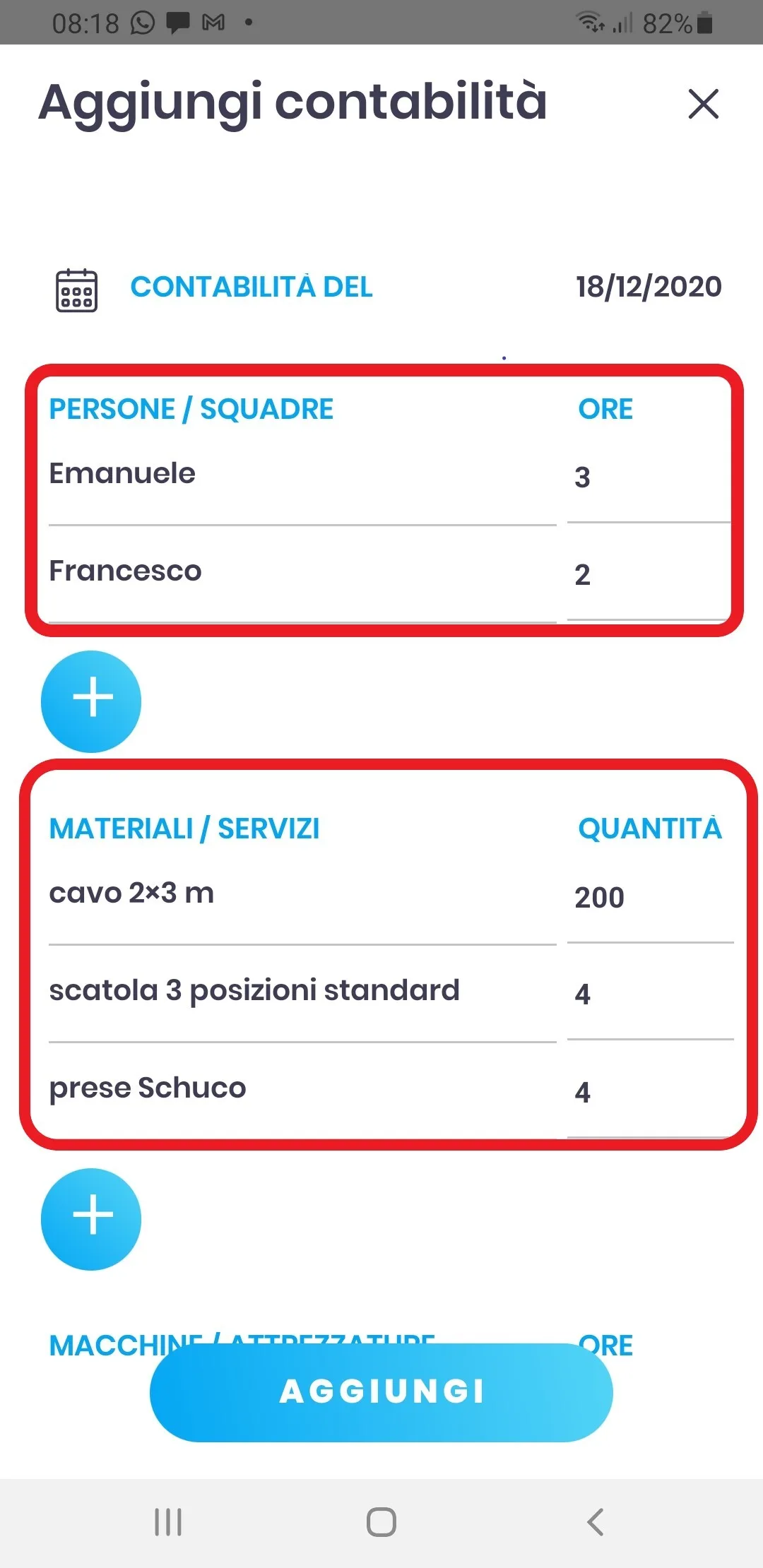Screen dimensions: 763x1568
Task: Open recent apps from the navigation bar
Action: coord(168,1522)
